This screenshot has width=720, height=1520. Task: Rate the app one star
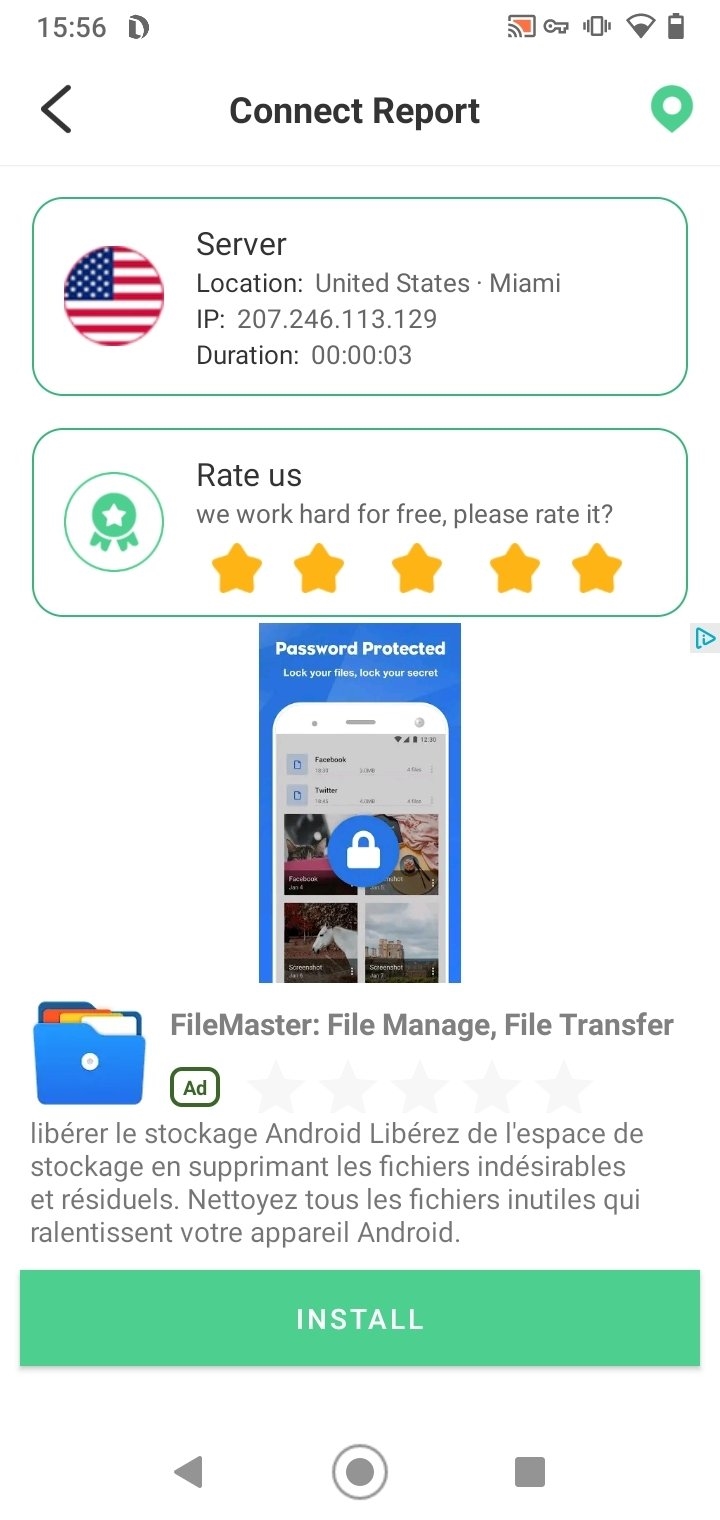[237, 569]
